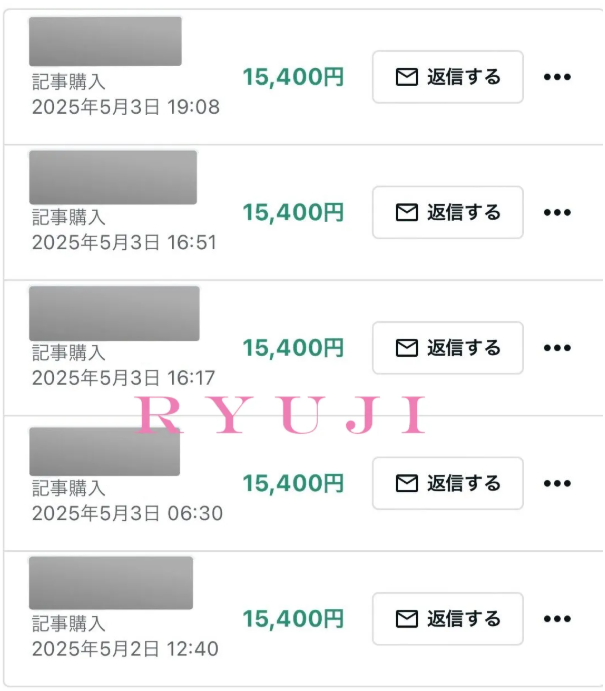This screenshot has height=691, width=605.
Task: Tap 返信する on the 16:17 purchase
Action: point(447,348)
